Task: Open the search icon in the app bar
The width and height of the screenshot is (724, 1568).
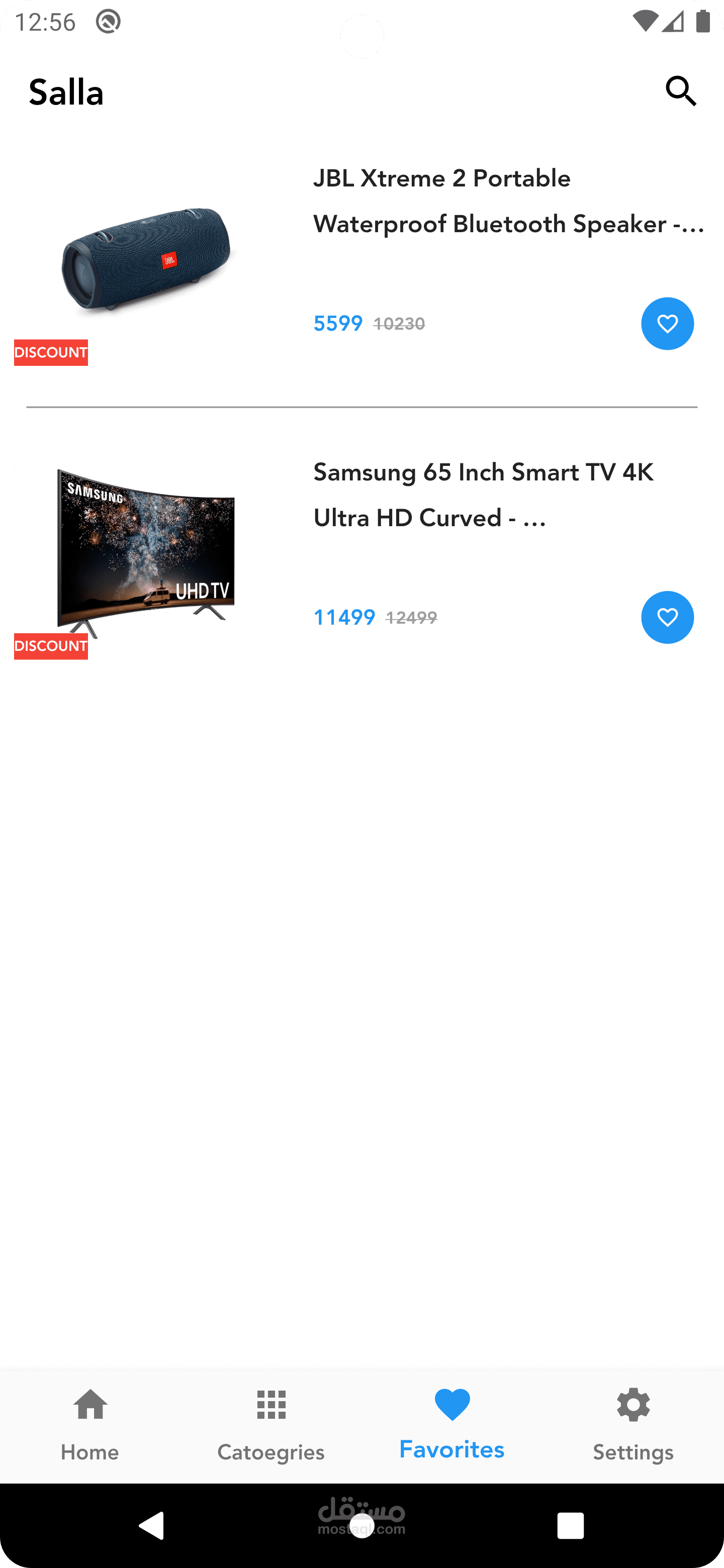Action: pos(680,91)
